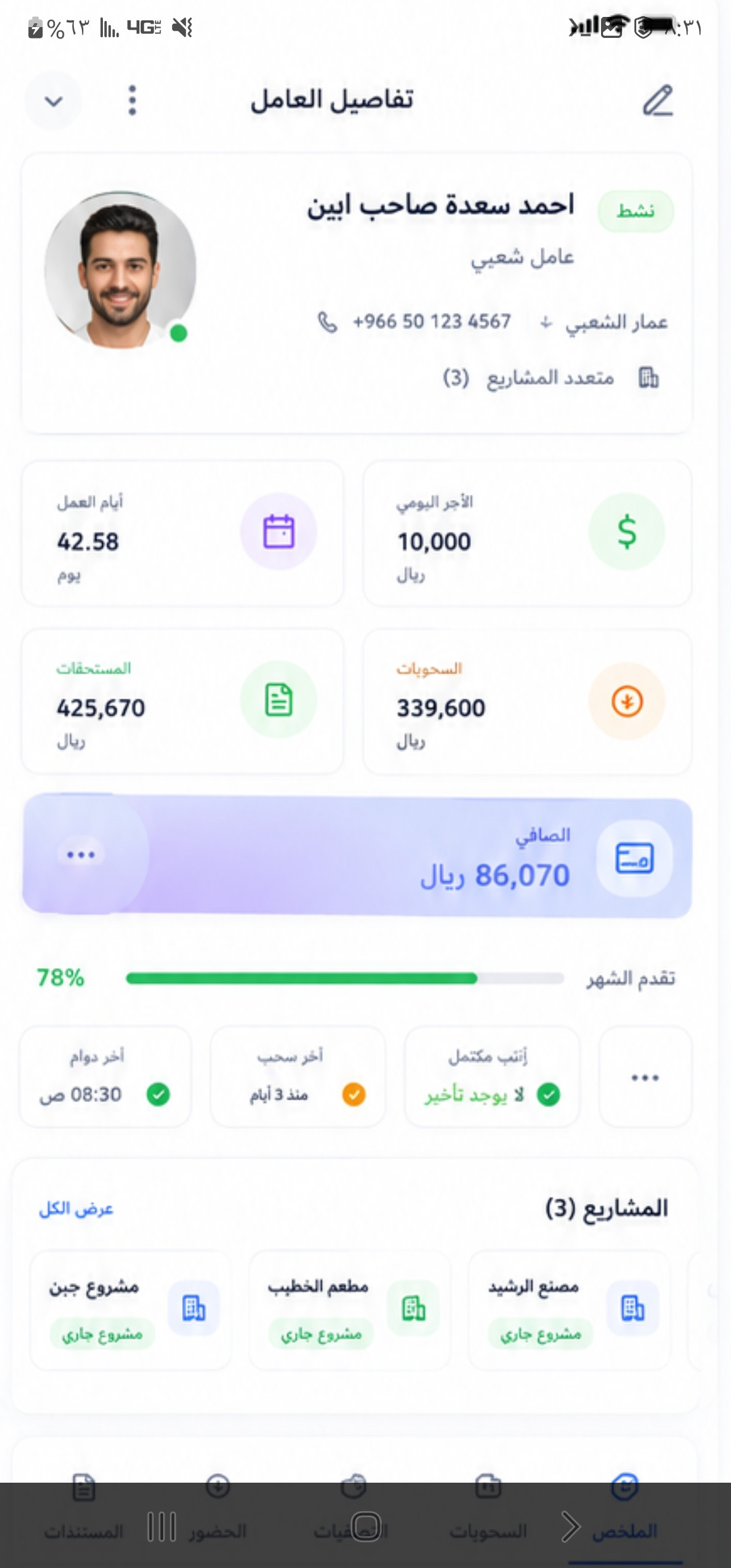731x1568 pixels.
Task: Tap the edit pencil icon
Action: 657,101
